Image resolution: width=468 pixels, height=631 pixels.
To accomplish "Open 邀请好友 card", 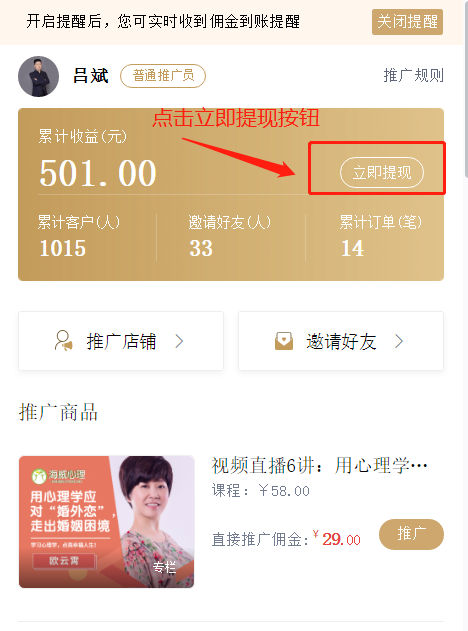I will click(341, 341).
